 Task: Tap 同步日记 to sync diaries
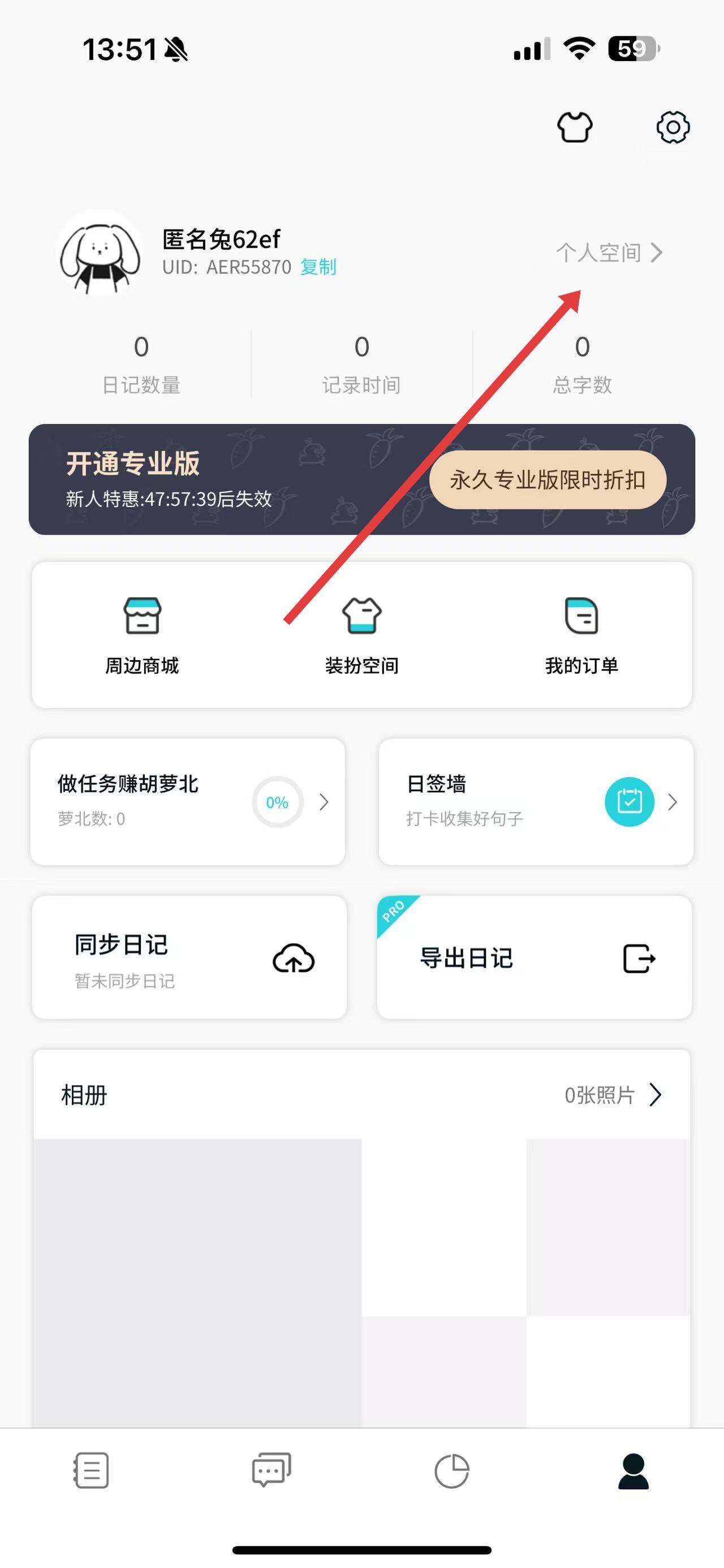pyautogui.click(x=189, y=958)
